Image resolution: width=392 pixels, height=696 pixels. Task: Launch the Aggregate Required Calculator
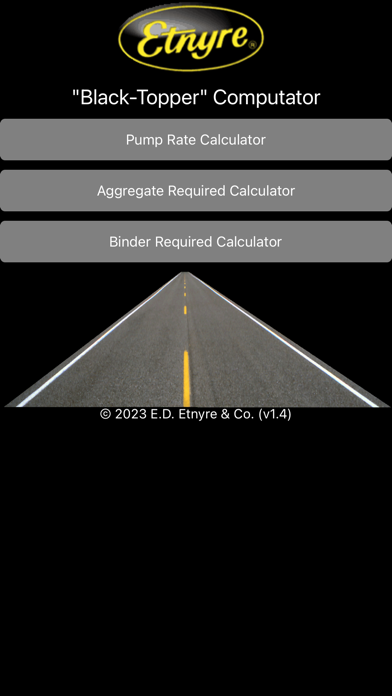click(196, 190)
